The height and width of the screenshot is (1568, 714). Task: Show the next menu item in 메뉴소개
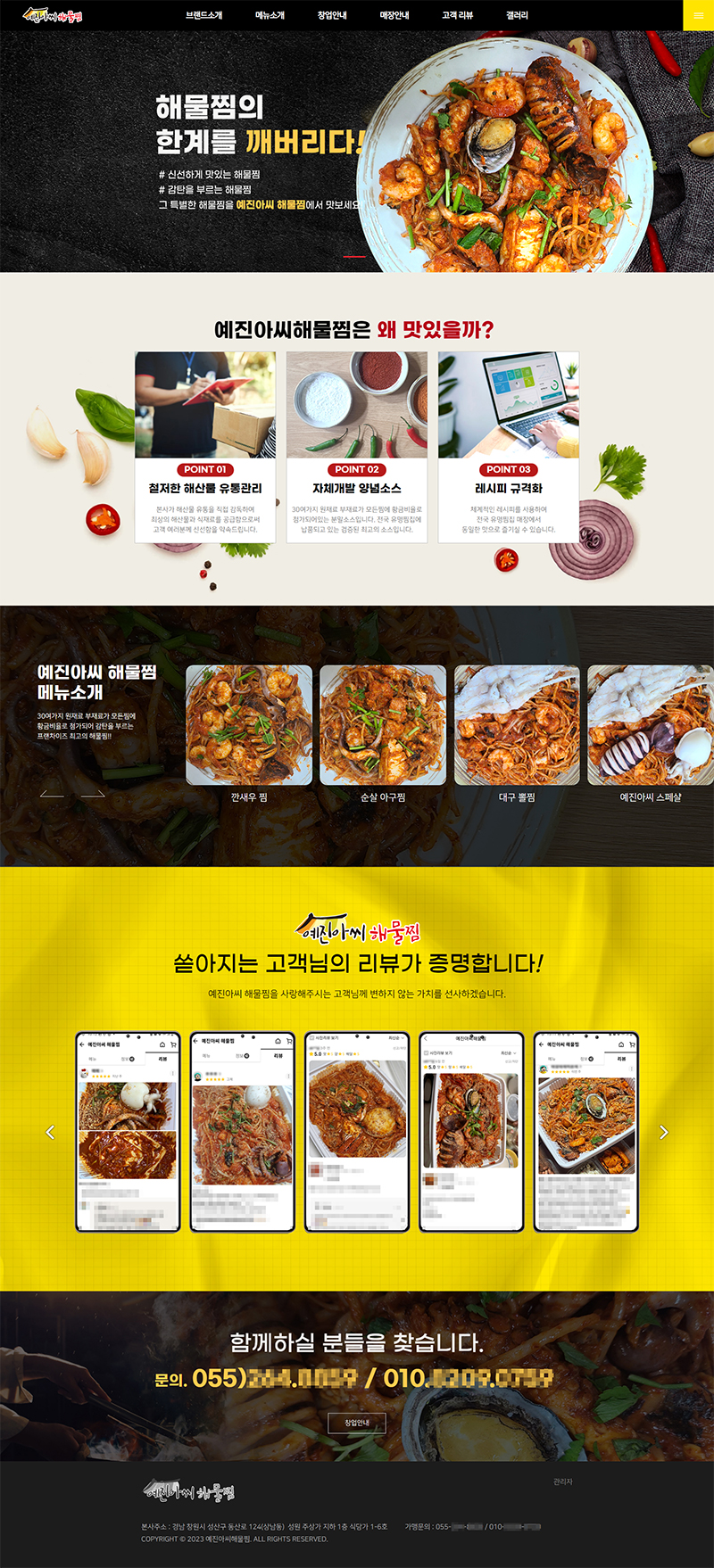(93, 793)
